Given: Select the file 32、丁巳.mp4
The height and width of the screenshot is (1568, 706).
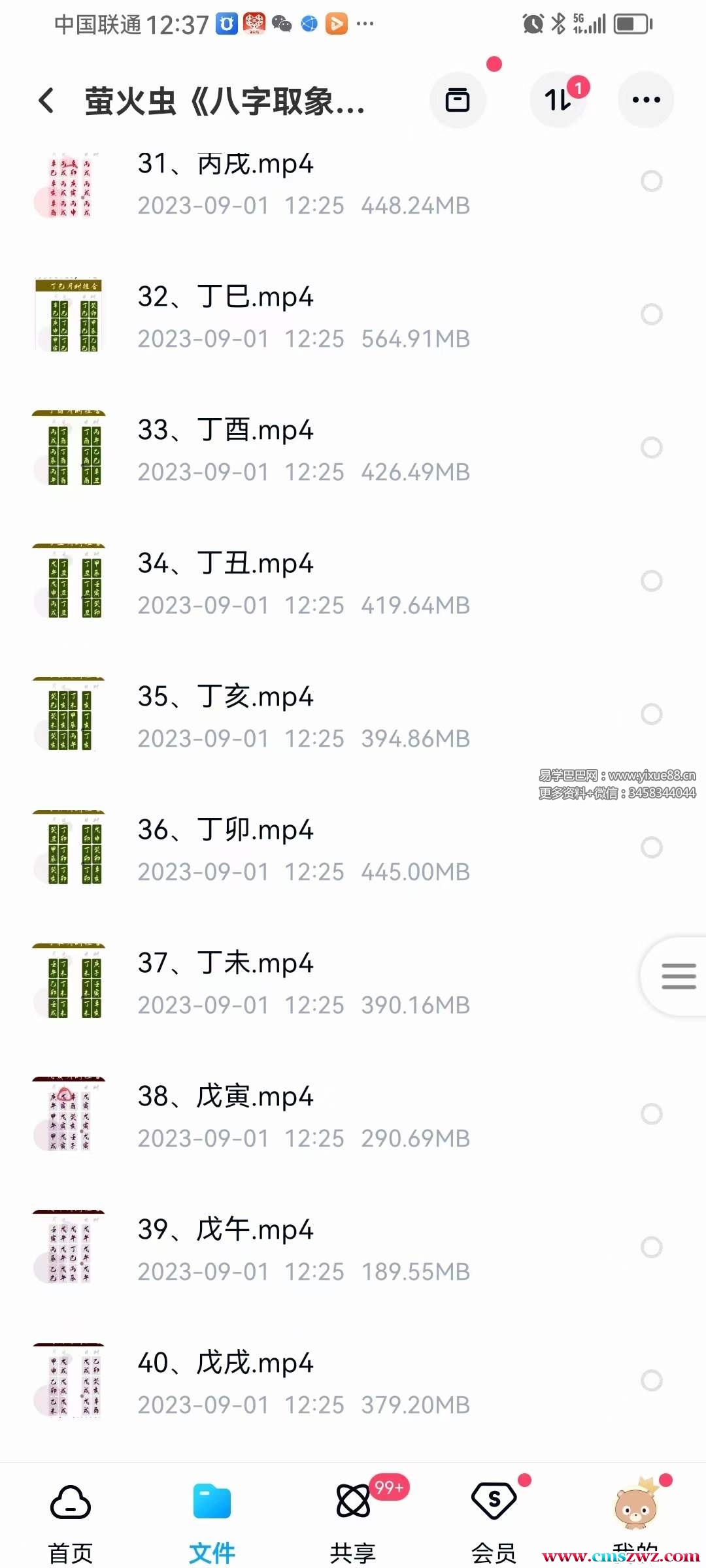Looking at the screenshot, I should 652,314.
